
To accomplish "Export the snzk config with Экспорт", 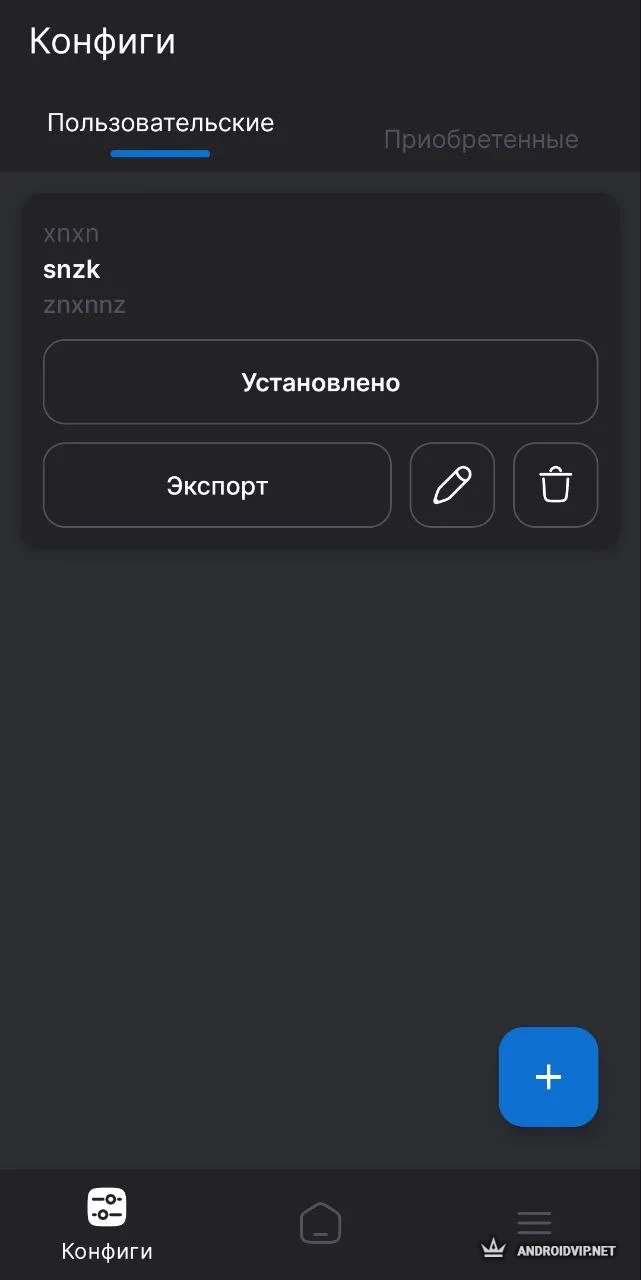I will click(217, 486).
